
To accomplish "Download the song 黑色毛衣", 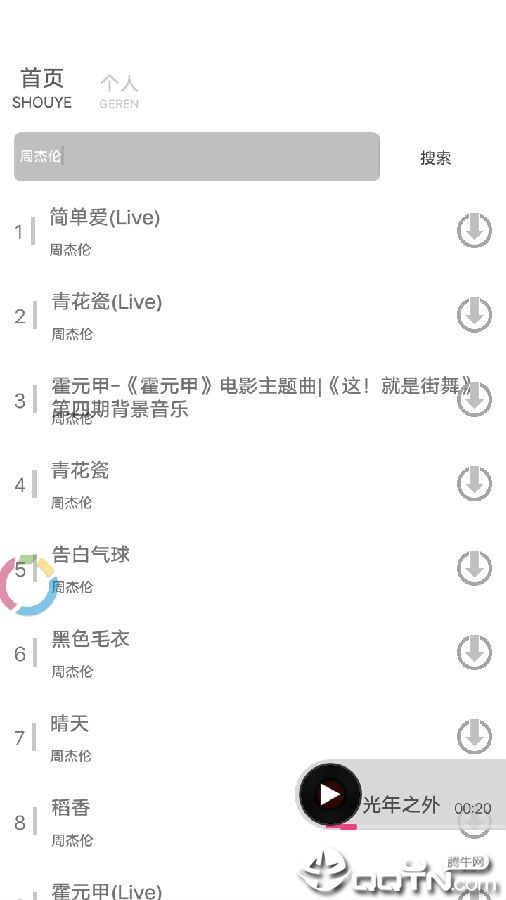I will [474, 652].
